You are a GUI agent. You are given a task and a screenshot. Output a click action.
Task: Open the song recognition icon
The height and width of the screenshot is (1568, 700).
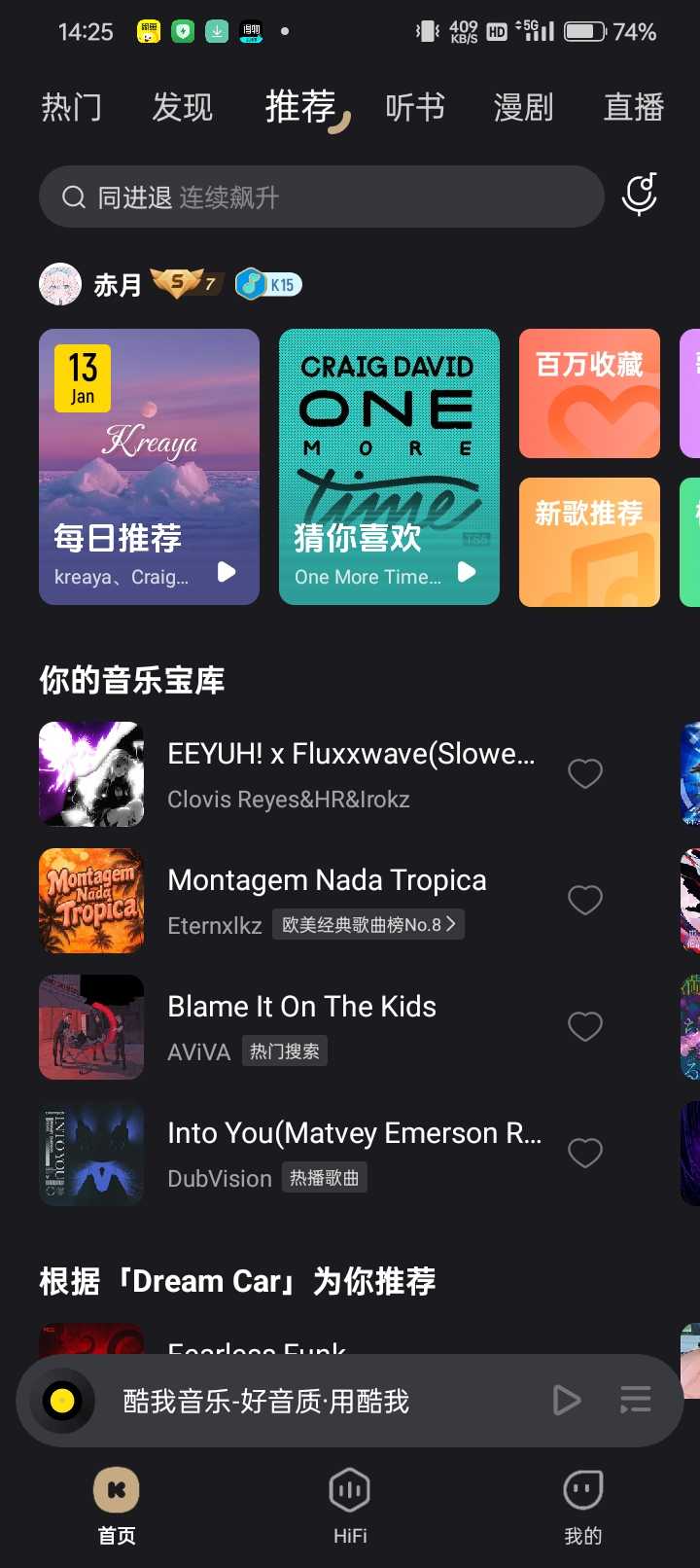pos(640,195)
